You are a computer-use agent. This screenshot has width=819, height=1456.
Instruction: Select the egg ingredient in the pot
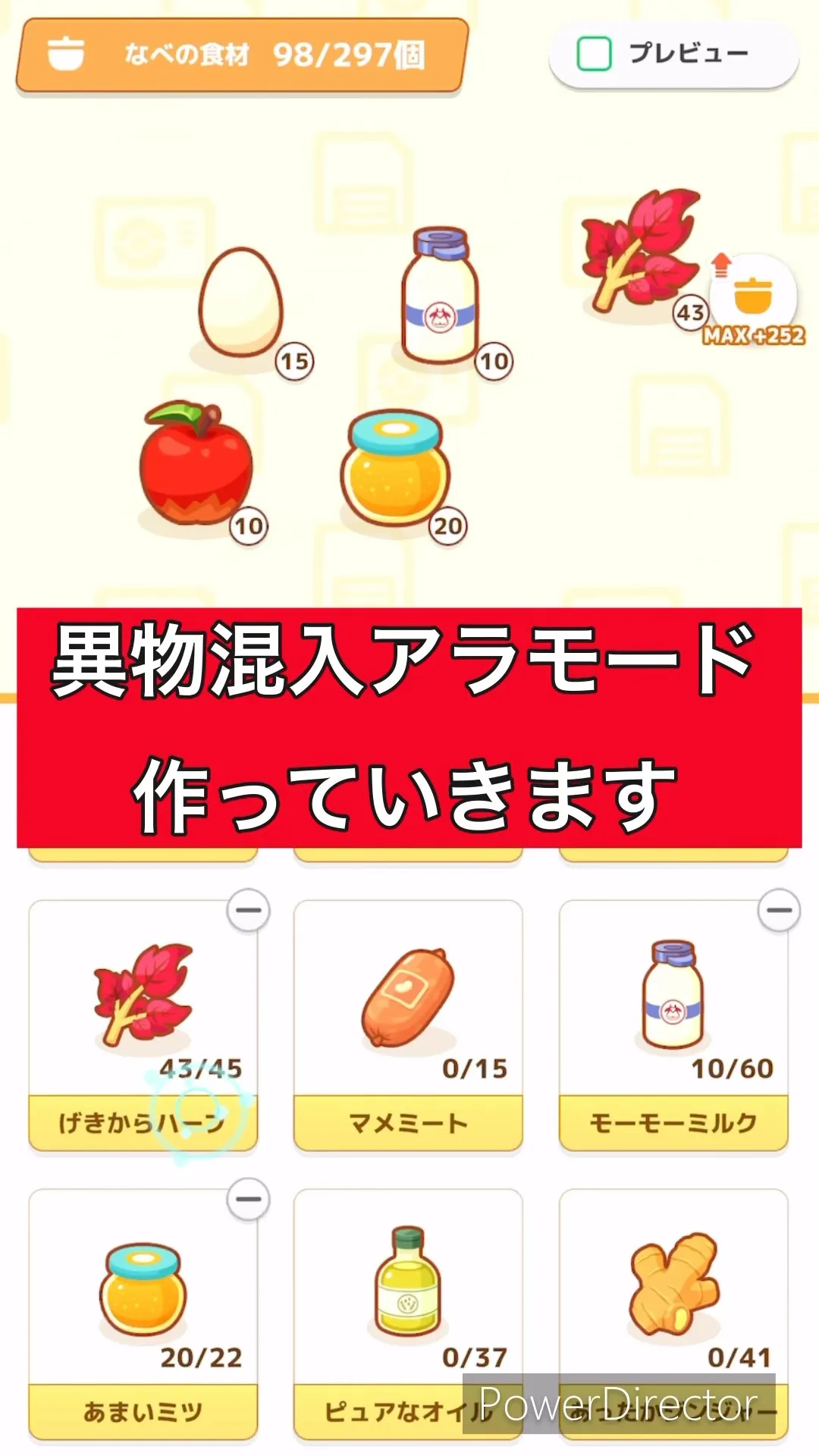(x=241, y=303)
